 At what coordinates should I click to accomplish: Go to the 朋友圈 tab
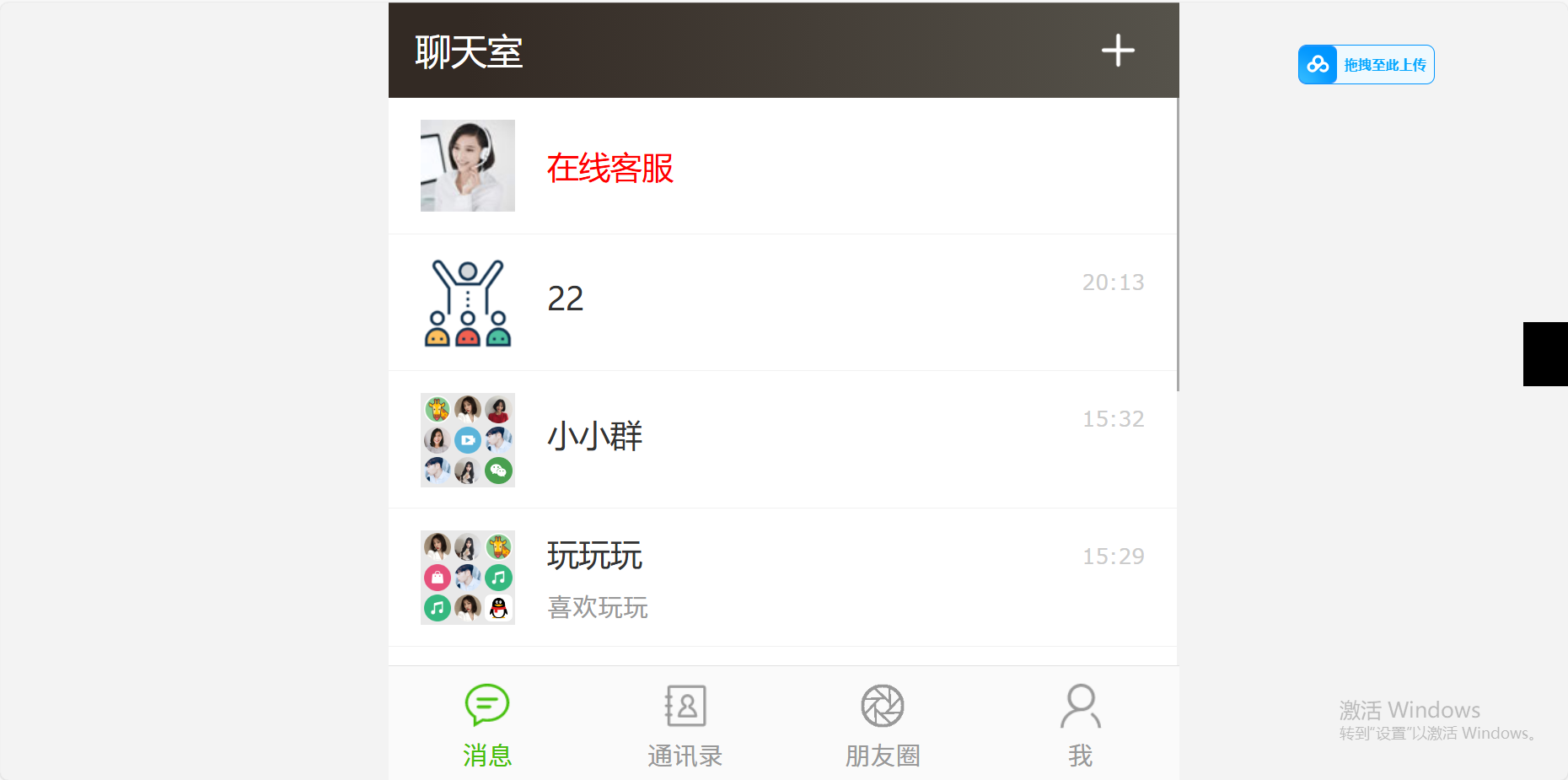(x=882, y=725)
